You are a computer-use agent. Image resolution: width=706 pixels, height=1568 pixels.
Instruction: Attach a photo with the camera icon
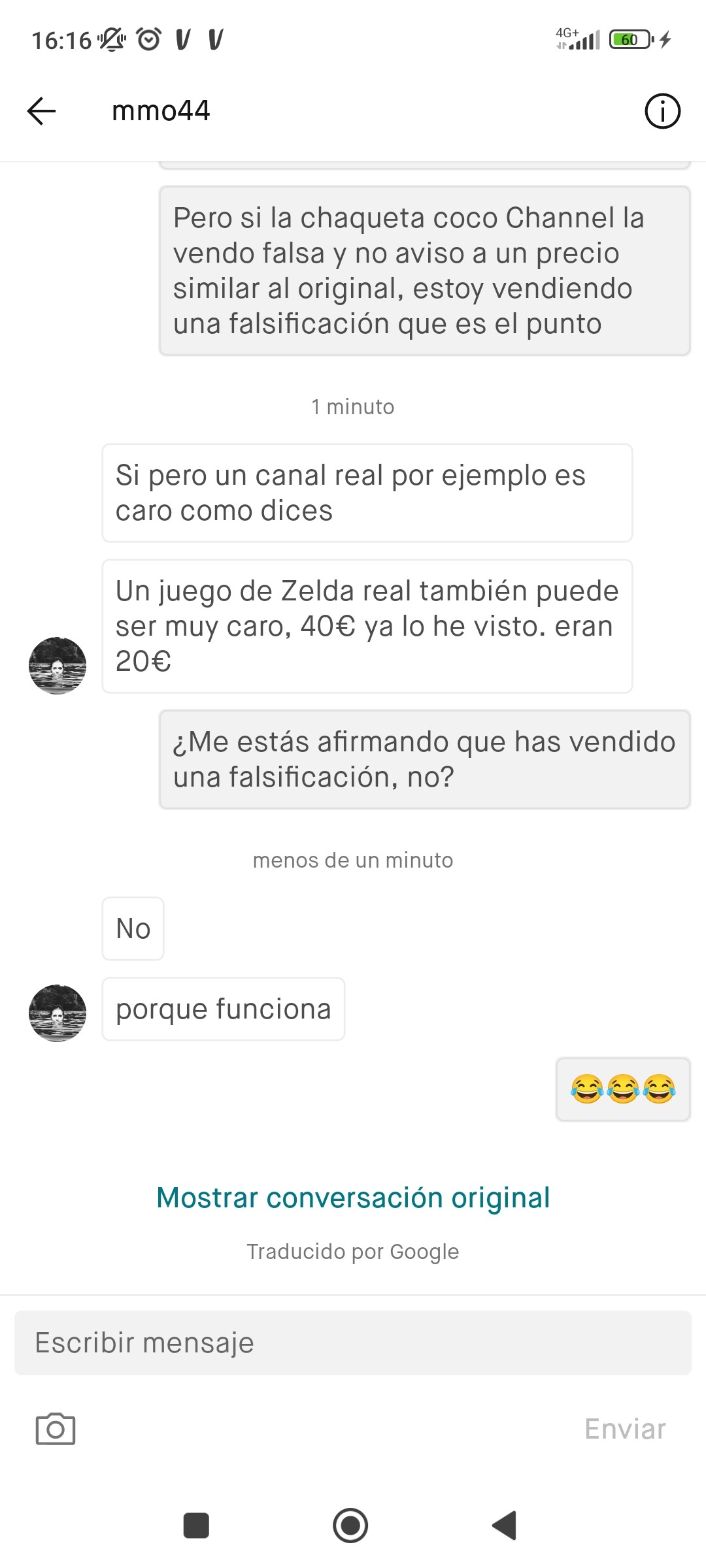click(56, 1429)
